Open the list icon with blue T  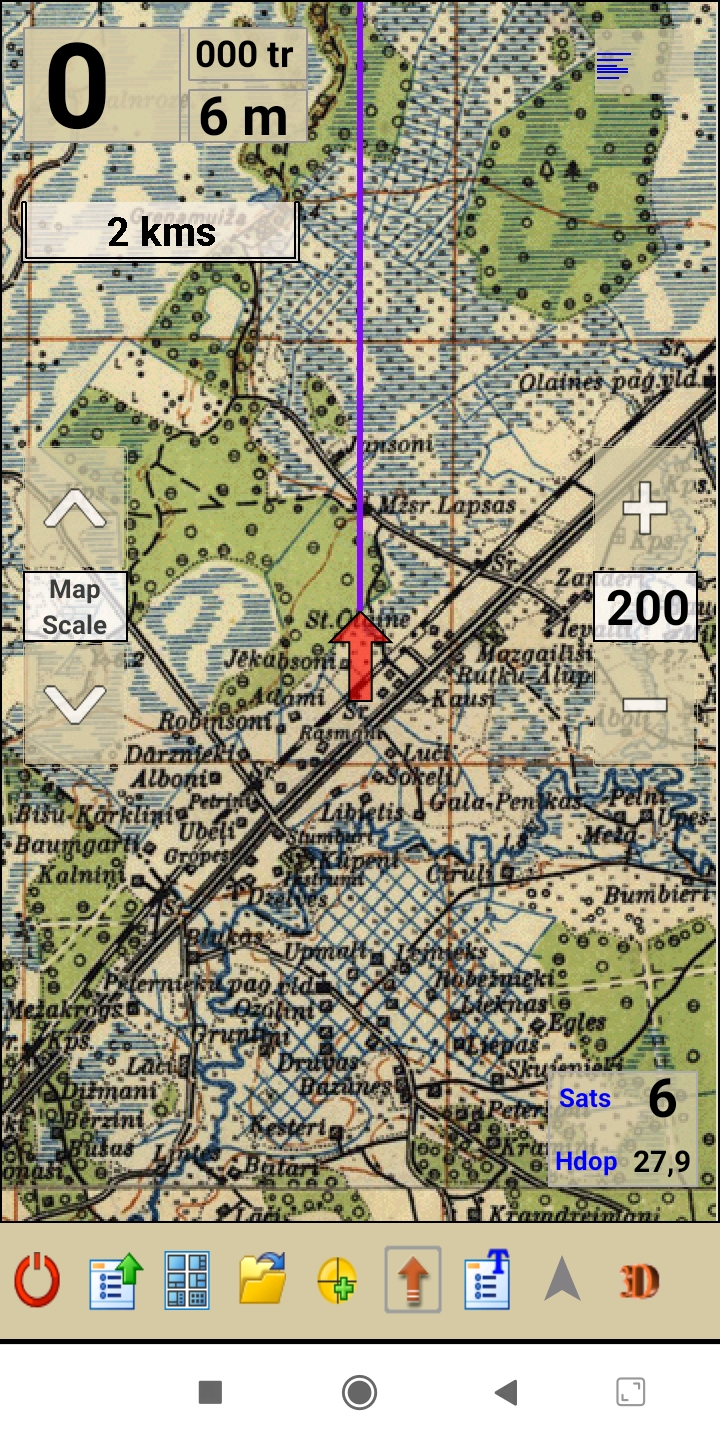coord(488,1279)
